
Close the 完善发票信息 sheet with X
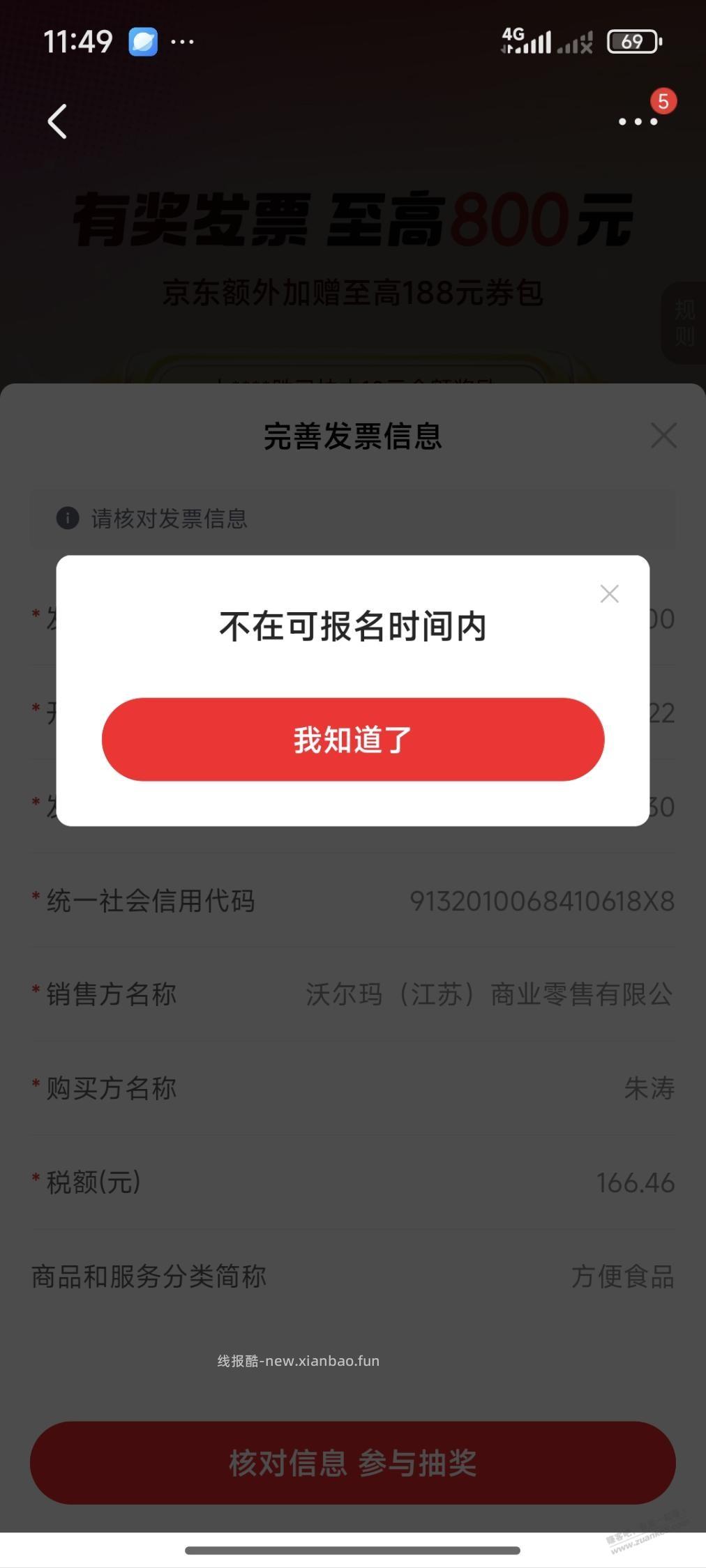tap(663, 435)
